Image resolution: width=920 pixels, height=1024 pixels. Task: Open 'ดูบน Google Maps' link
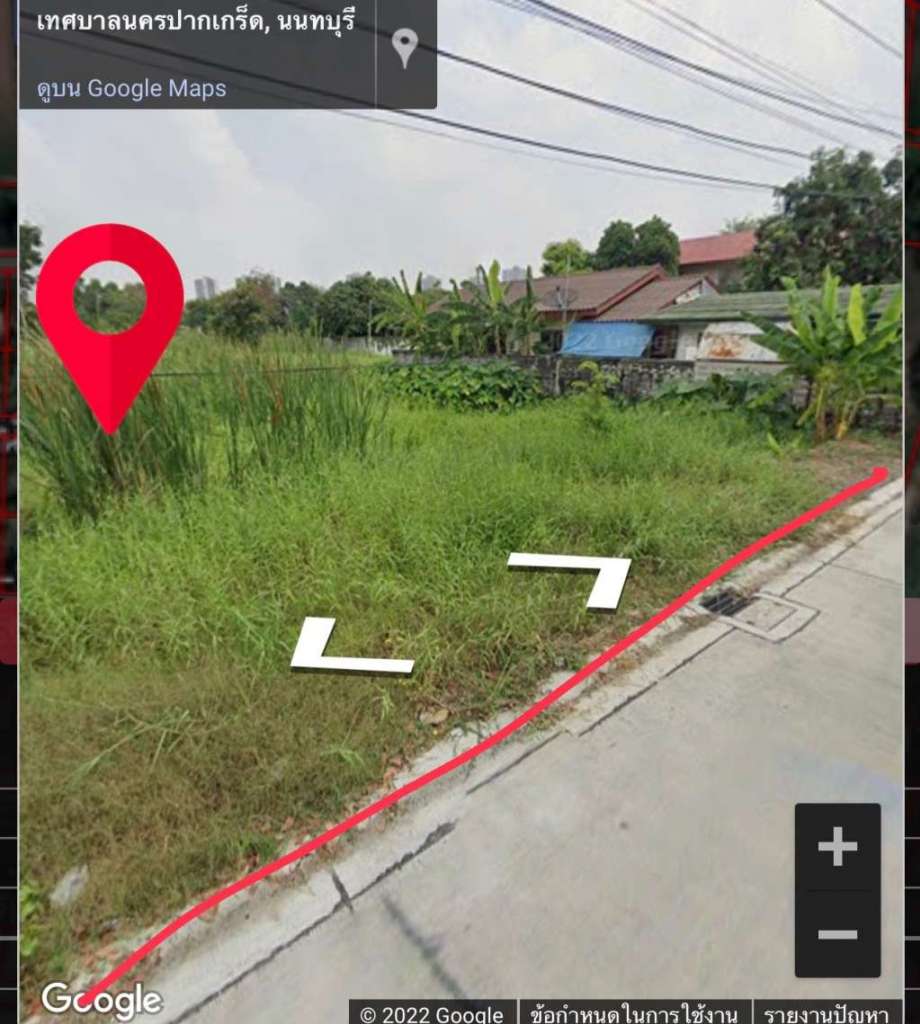coord(131,88)
